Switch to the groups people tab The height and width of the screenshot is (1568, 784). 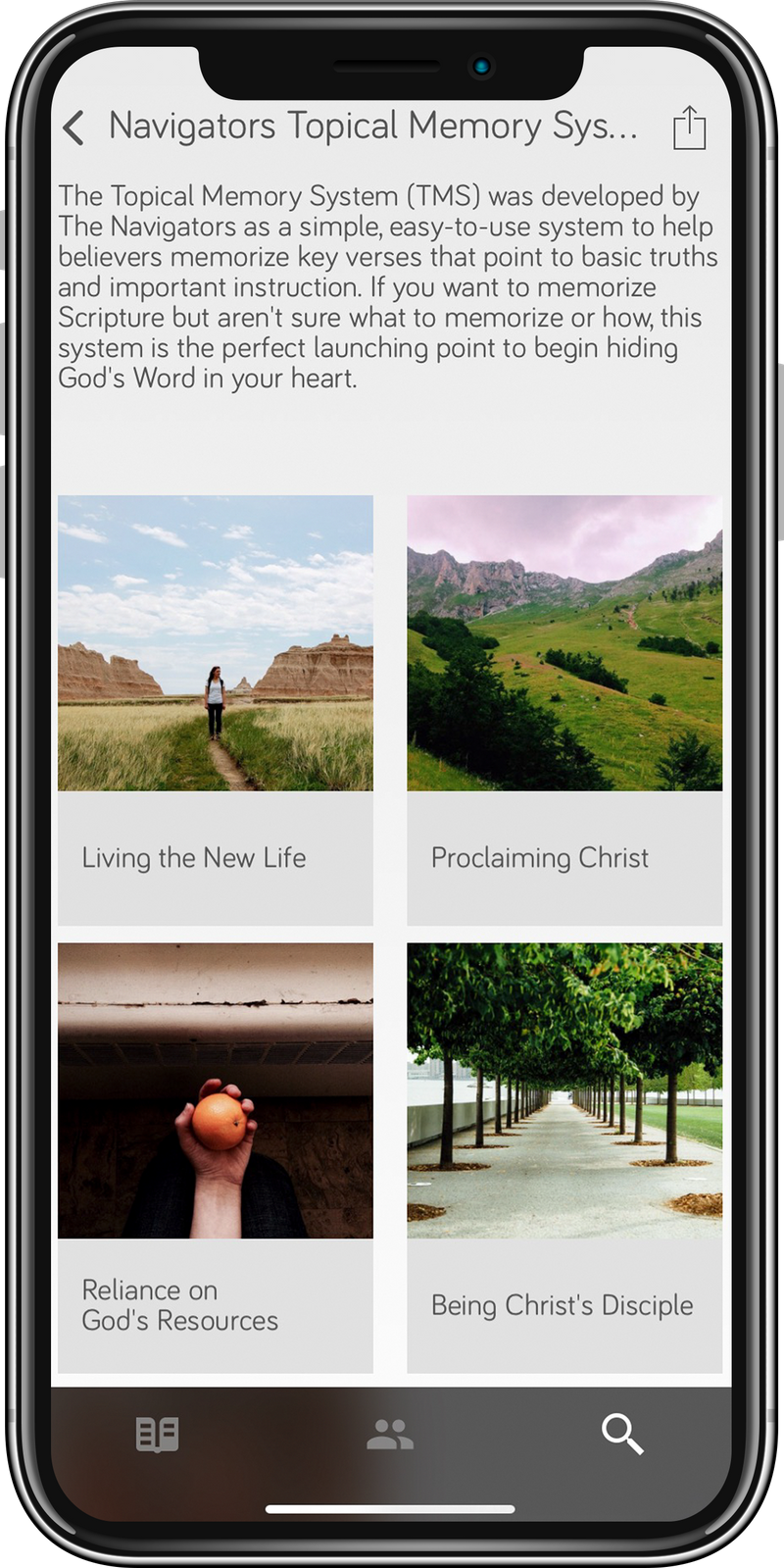(x=390, y=1435)
